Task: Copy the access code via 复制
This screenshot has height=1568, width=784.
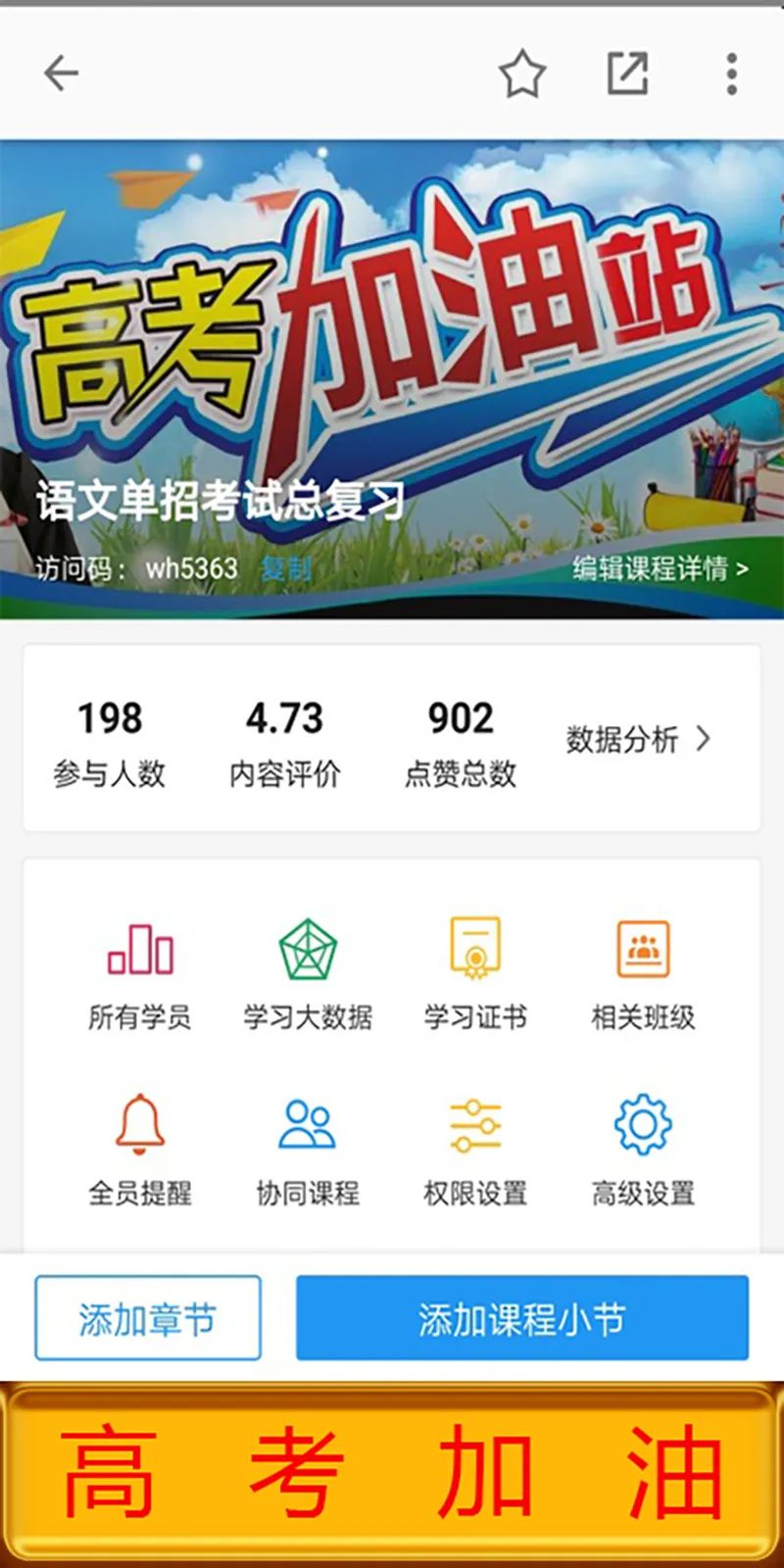Action: pos(285,568)
